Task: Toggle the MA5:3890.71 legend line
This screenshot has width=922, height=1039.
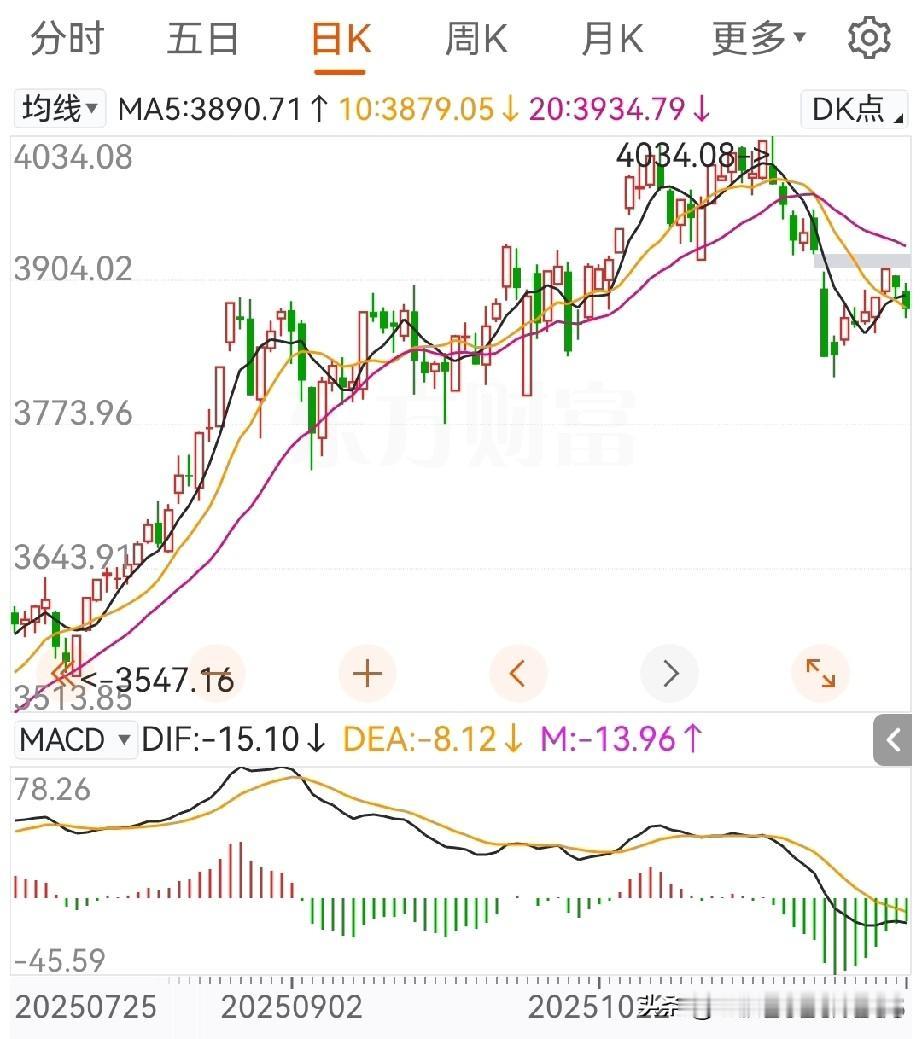Action: [210, 109]
